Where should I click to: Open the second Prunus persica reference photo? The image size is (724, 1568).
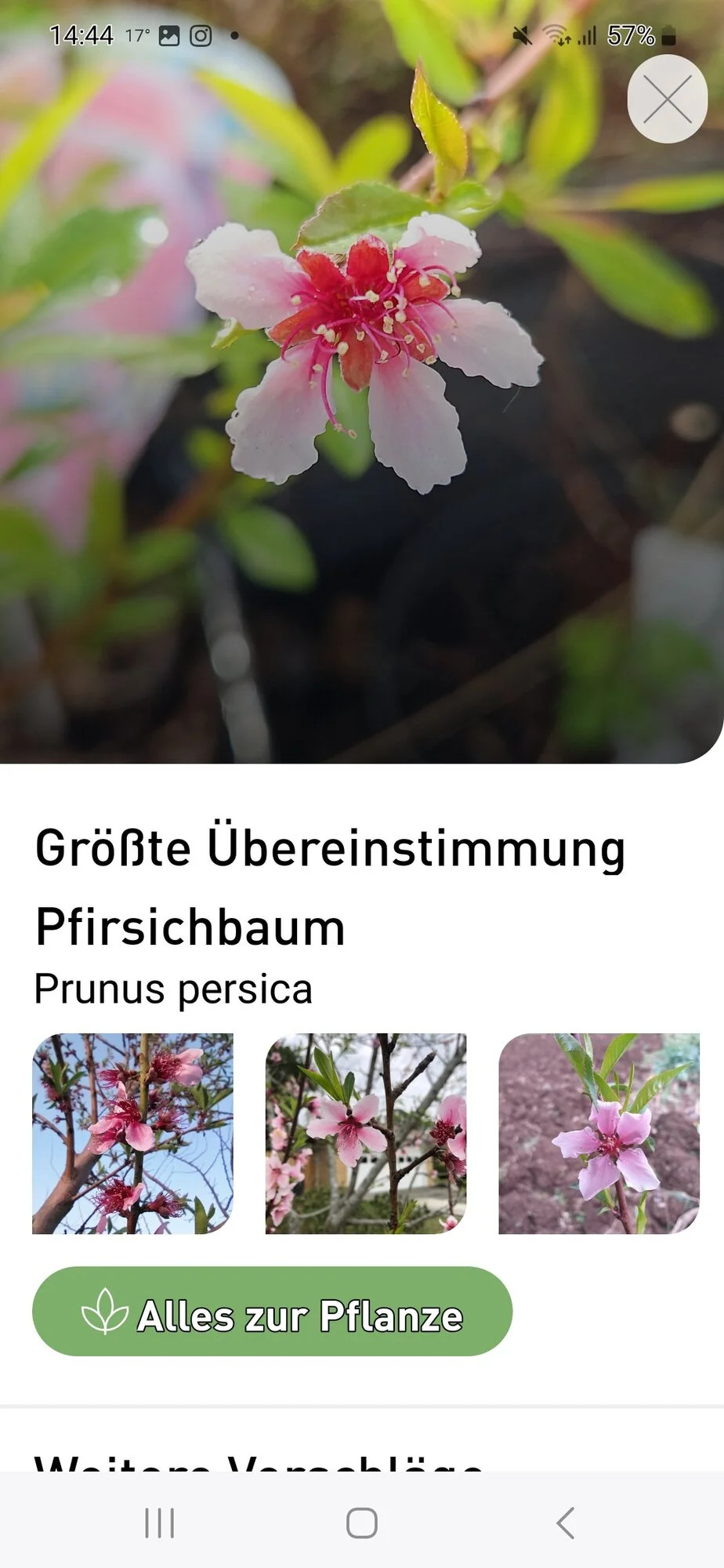click(x=366, y=1134)
